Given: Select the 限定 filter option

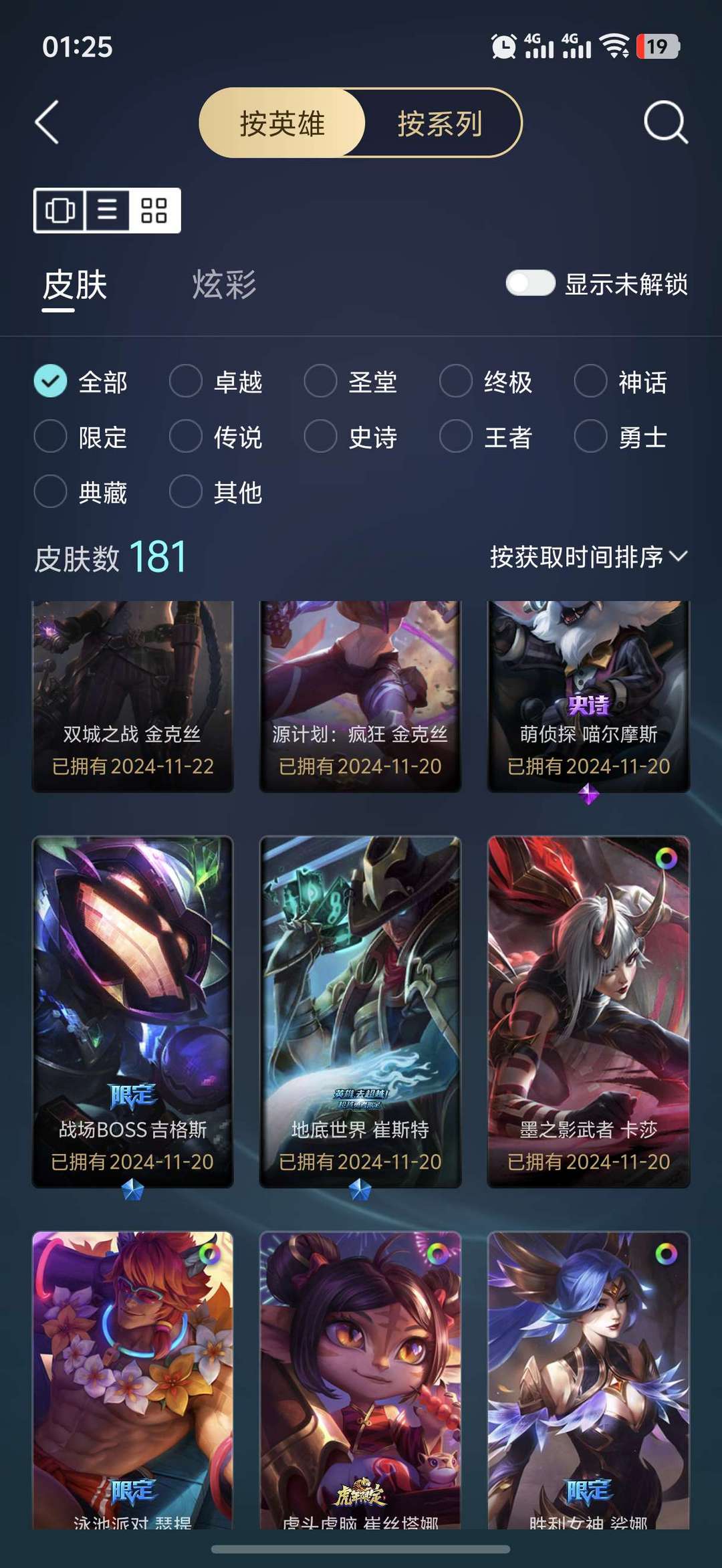Looking at the screenshot, I should click(x=81, y=437).
